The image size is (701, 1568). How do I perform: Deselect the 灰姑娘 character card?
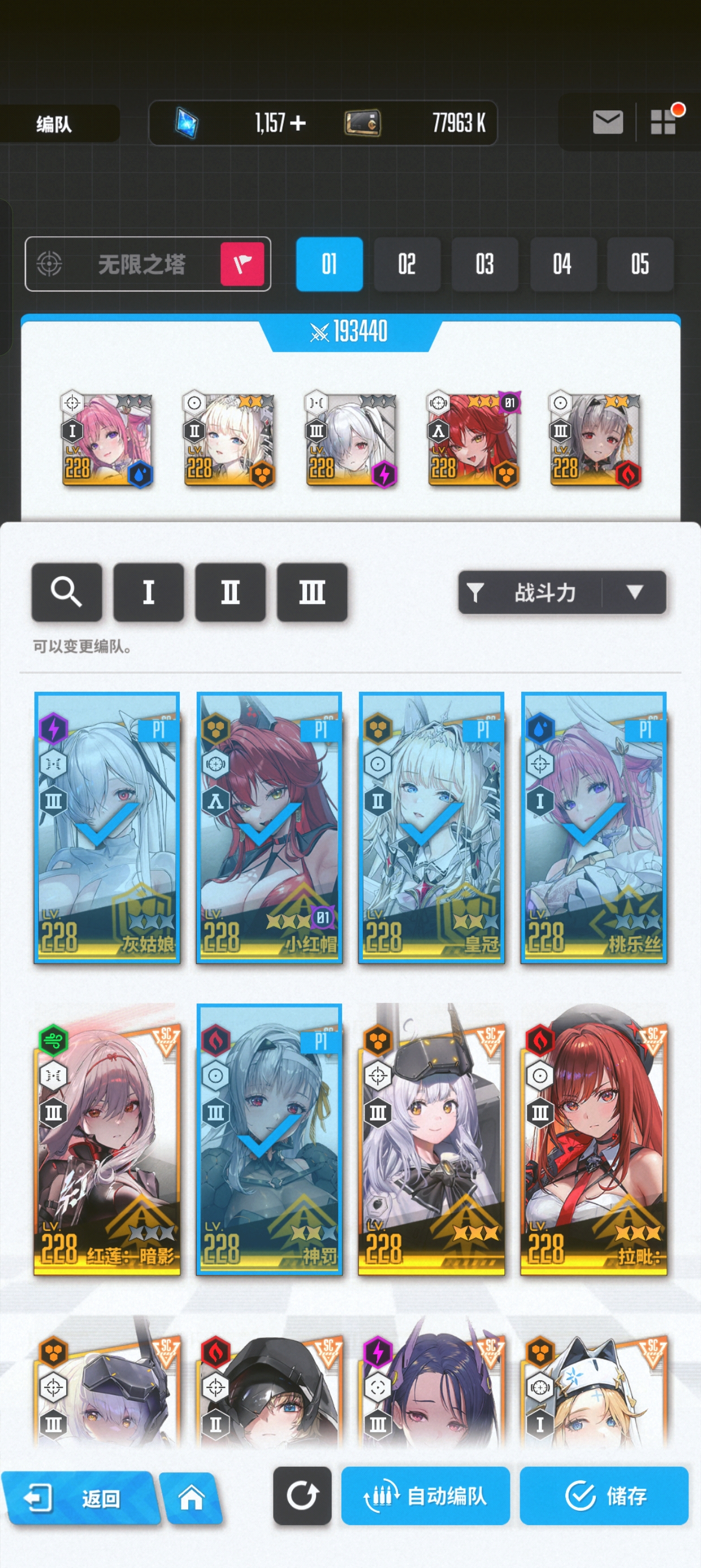pos(107,828)
